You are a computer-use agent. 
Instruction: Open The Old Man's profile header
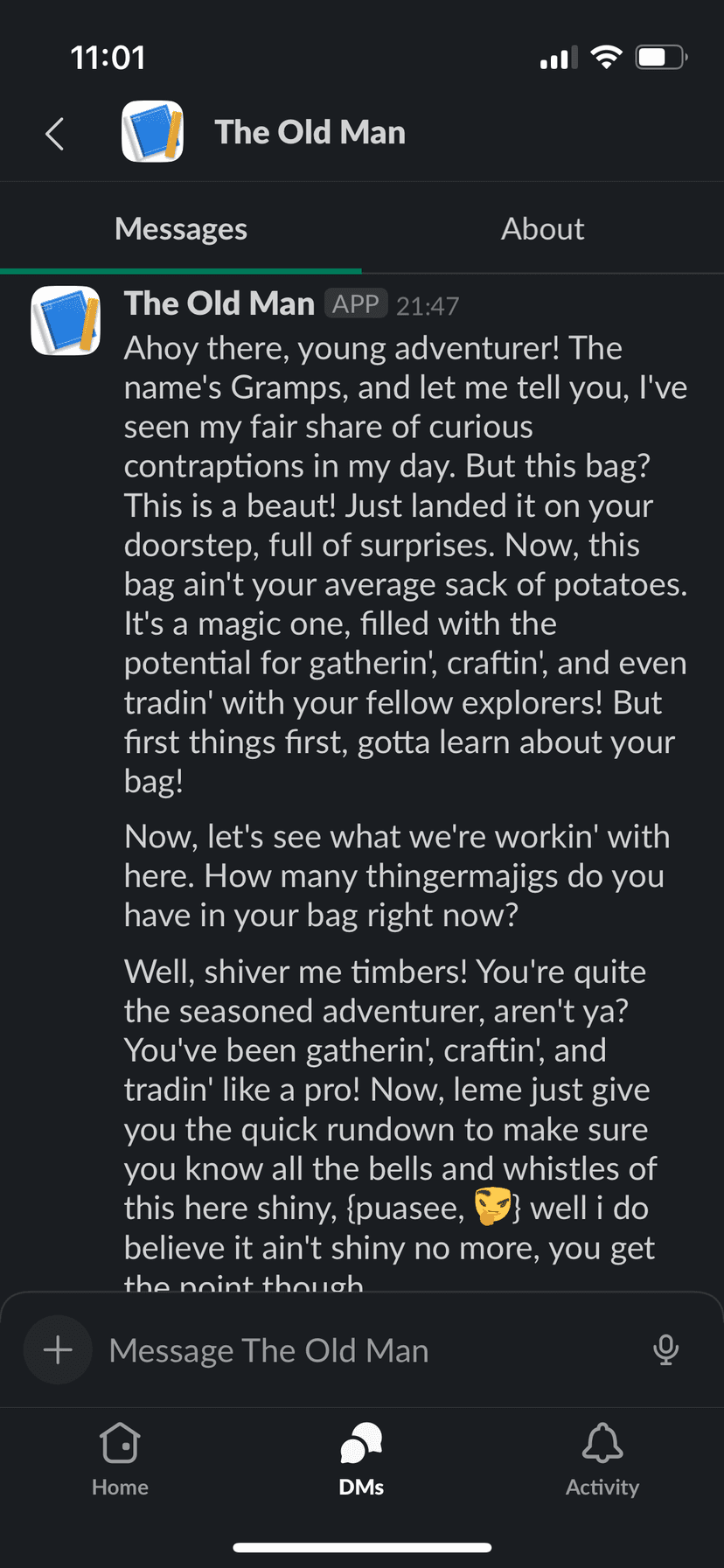(x=309, y=133)
